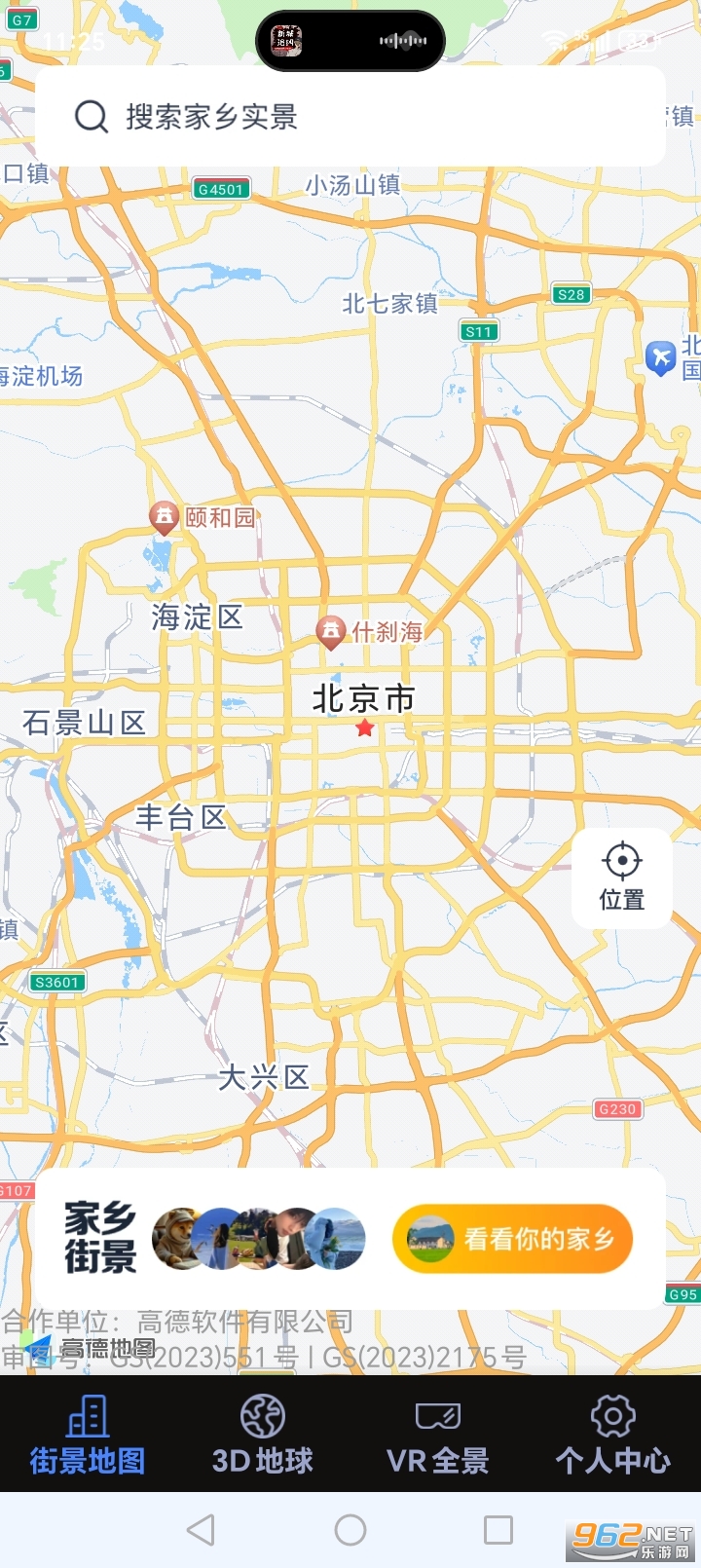Tap the S28 road shield label
Image resolution: width=701 pixels, height=1568 pixels.
pos(570,294)
